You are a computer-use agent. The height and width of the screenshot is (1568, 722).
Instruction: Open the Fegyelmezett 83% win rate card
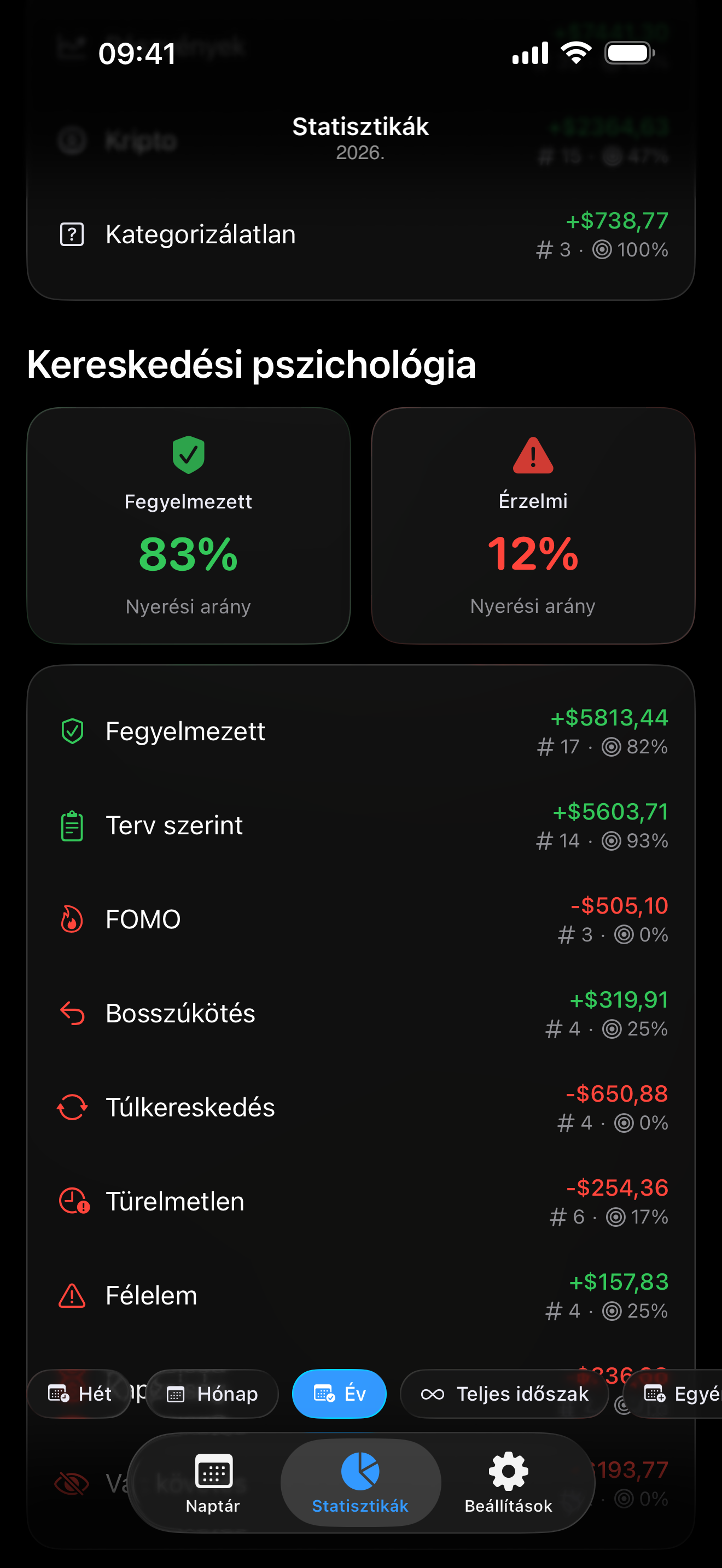pyautogui.click(x=189, y=525)
